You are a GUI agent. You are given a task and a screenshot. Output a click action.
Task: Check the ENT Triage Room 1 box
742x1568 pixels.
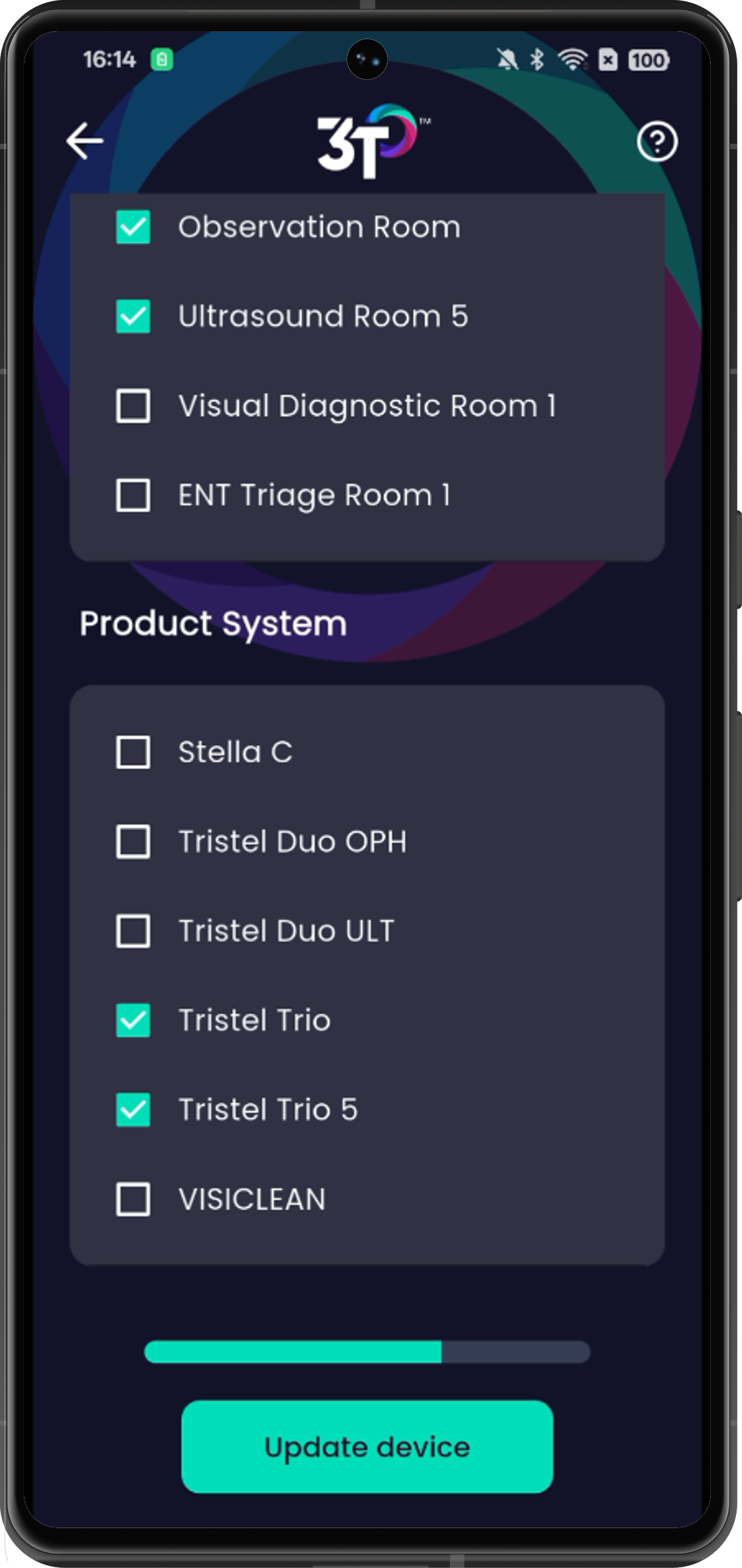point(133,495)
